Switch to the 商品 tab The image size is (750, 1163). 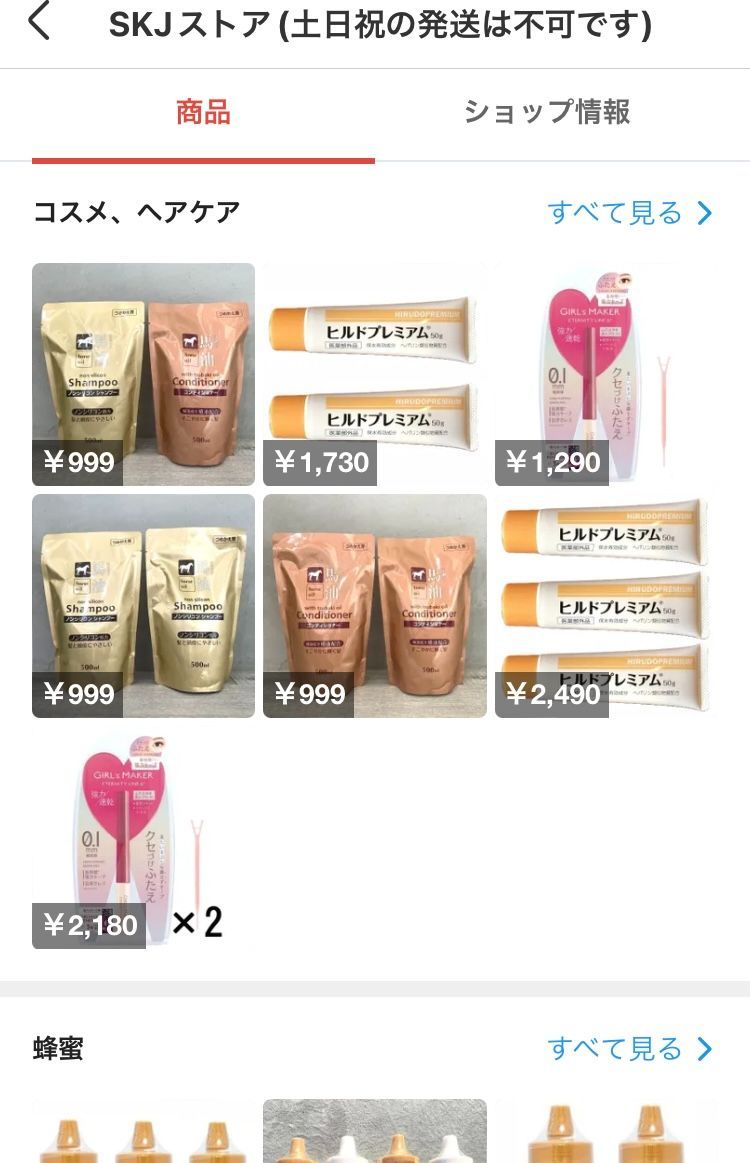pyautogui.click(x=203, y=112)
